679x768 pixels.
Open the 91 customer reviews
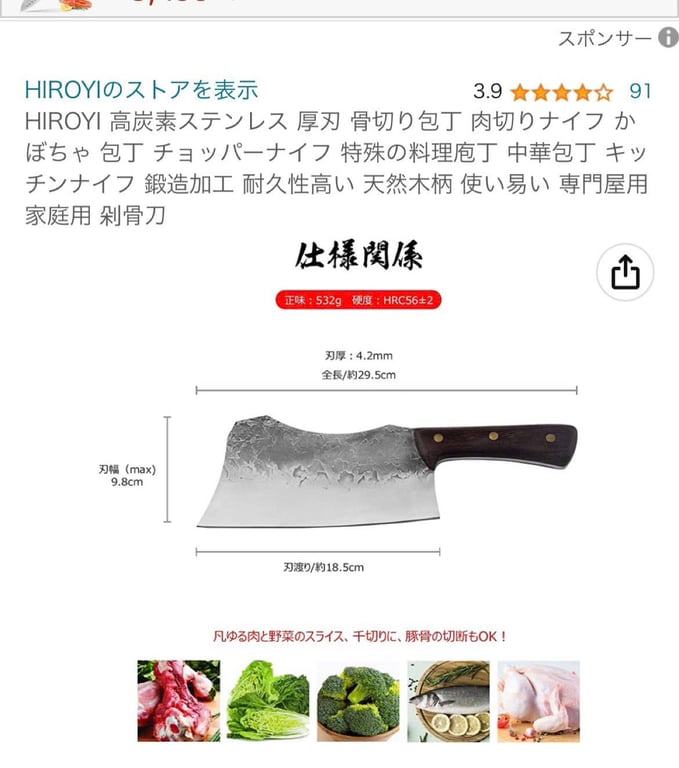(x=640, y=91)
